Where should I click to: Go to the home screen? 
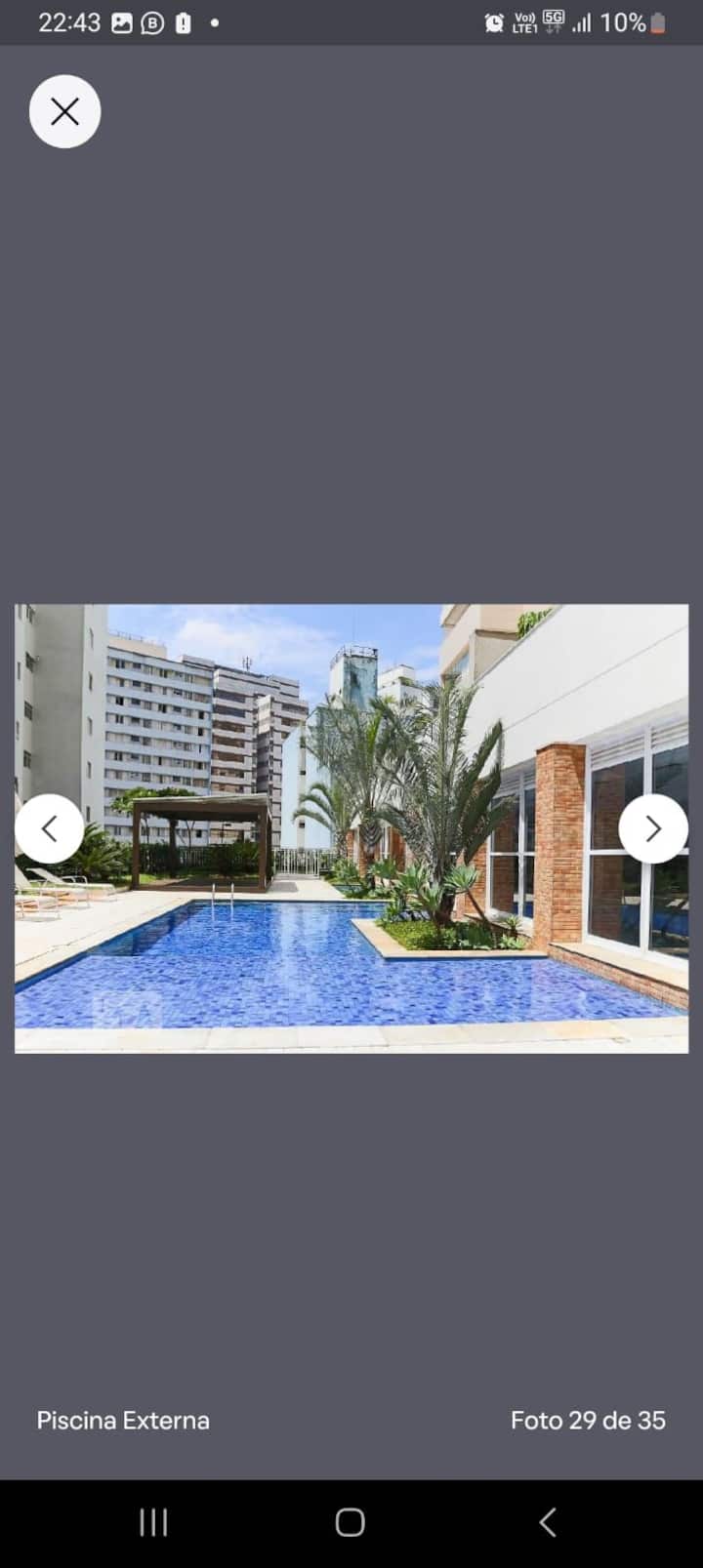coord(350,1522)
